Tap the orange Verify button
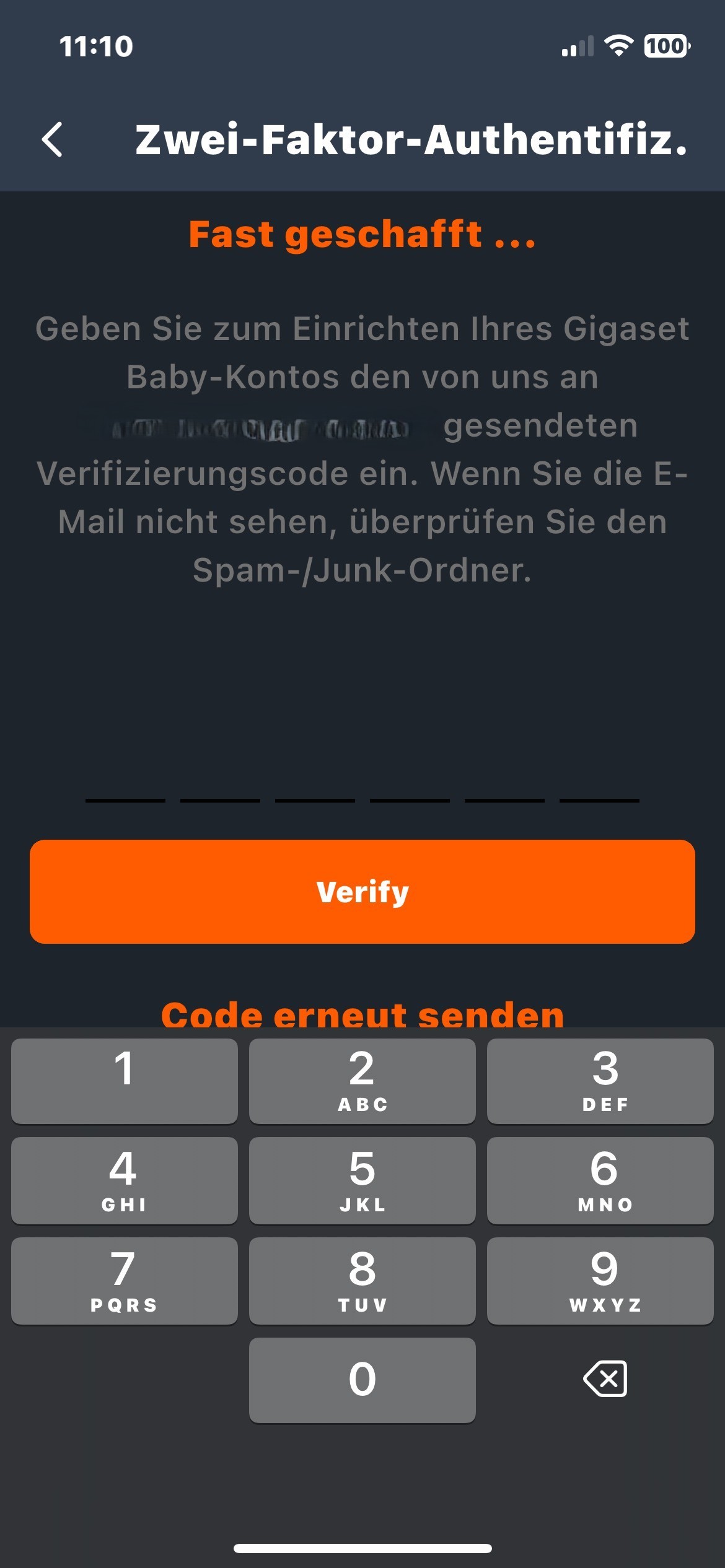Image resolution: width=725 pixels, height=1568 pixels. 362,892
